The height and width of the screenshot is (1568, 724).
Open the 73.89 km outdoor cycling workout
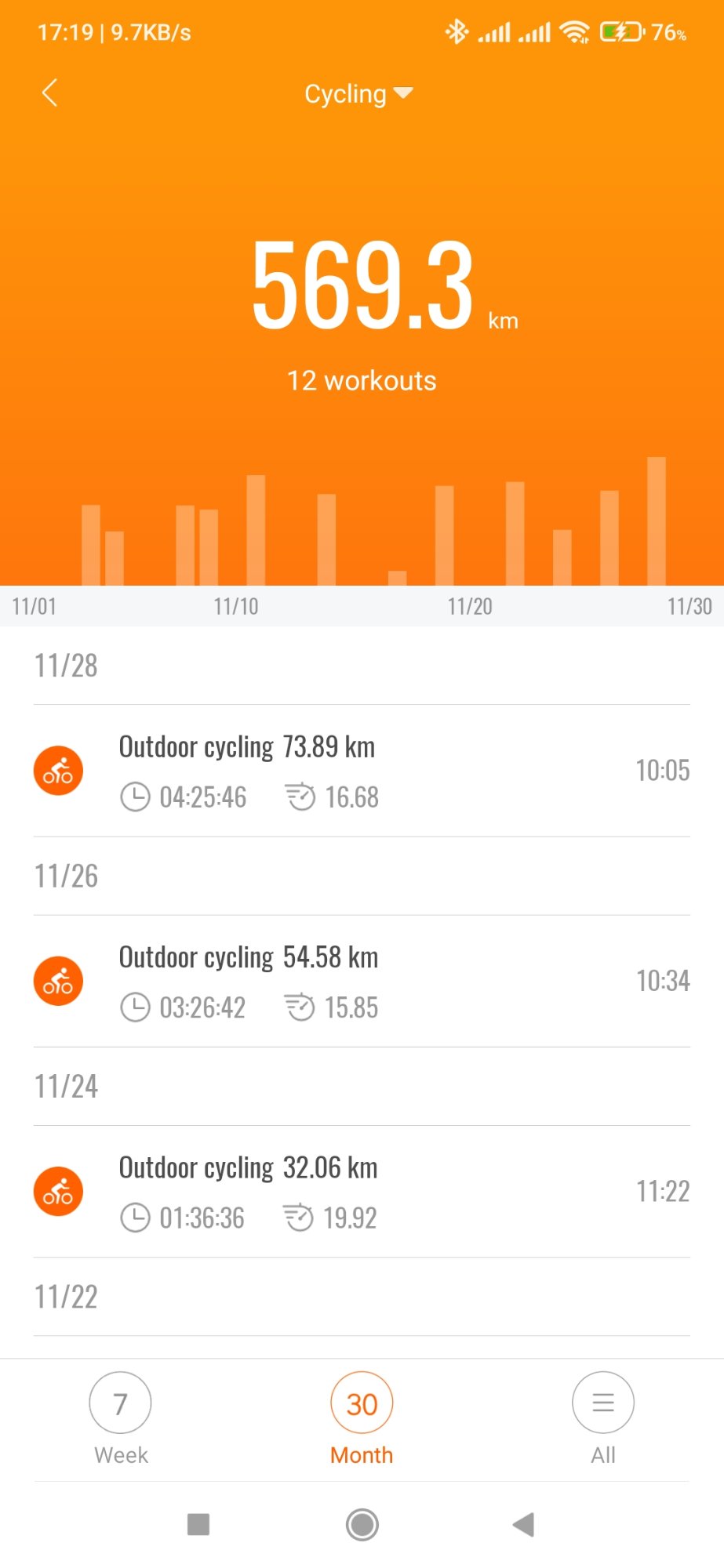tap(361, 771)
